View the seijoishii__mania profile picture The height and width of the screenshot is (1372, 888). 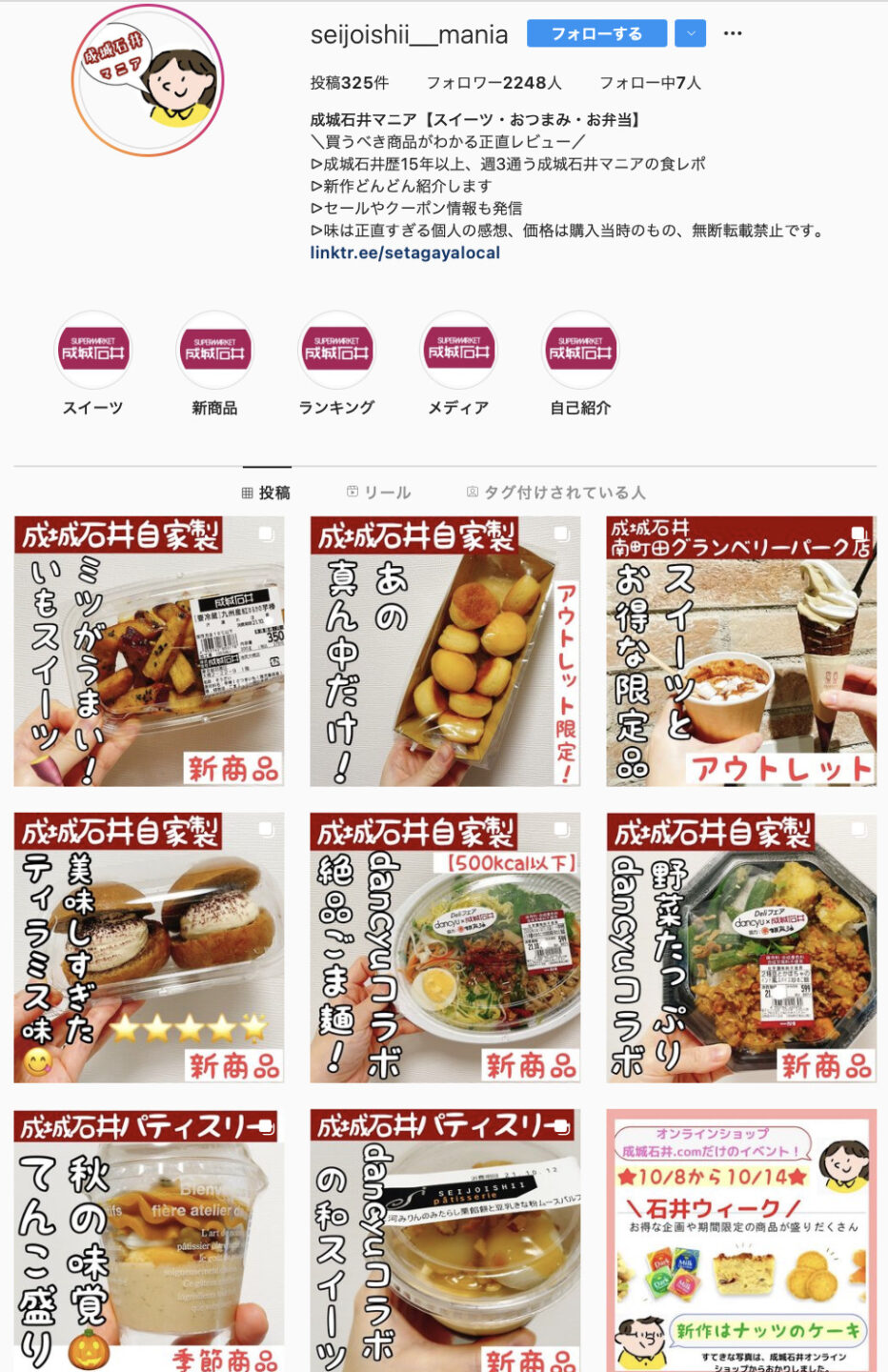pos(148,82)
